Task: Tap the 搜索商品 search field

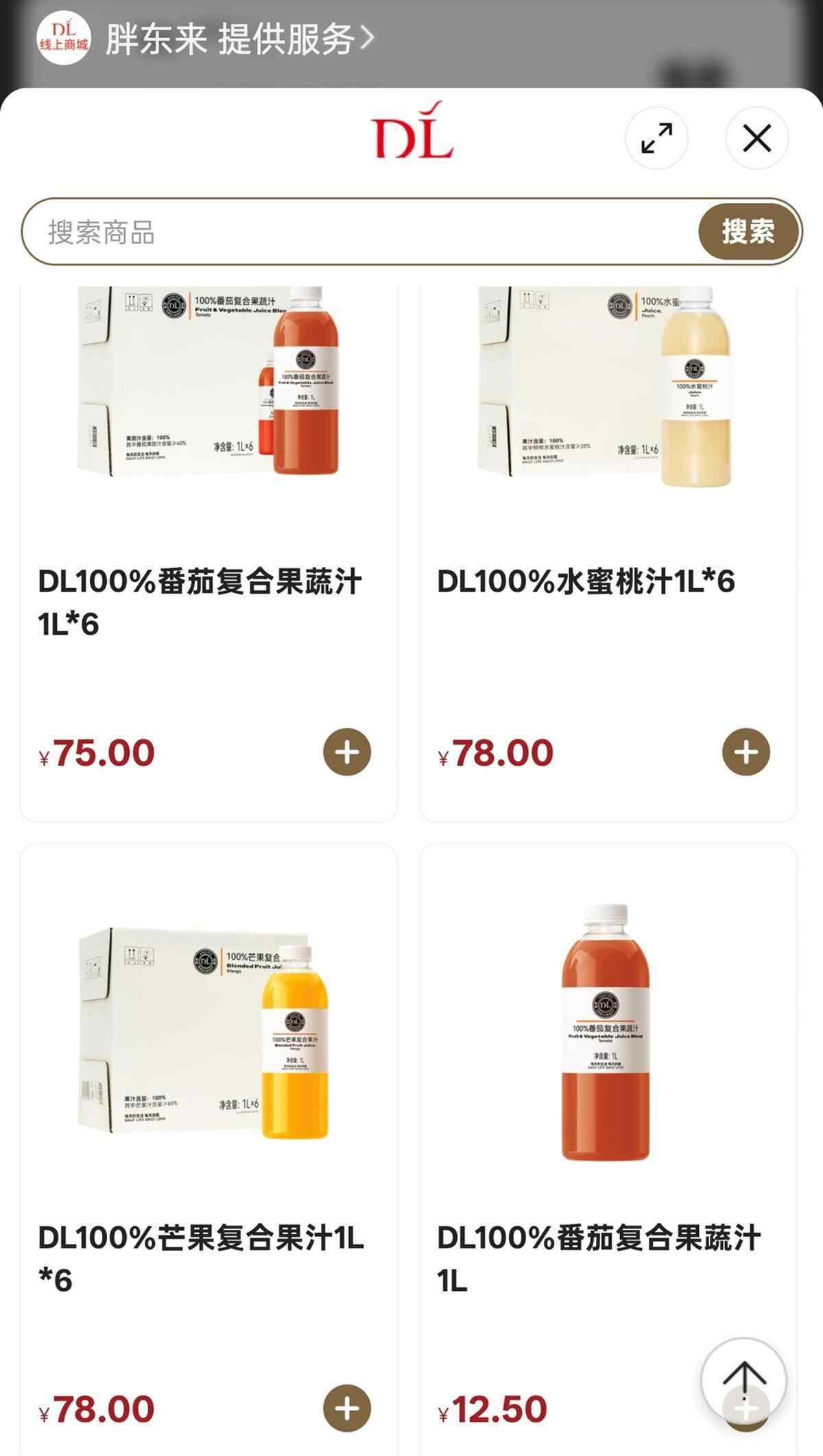Action: (x=357, y=232)
